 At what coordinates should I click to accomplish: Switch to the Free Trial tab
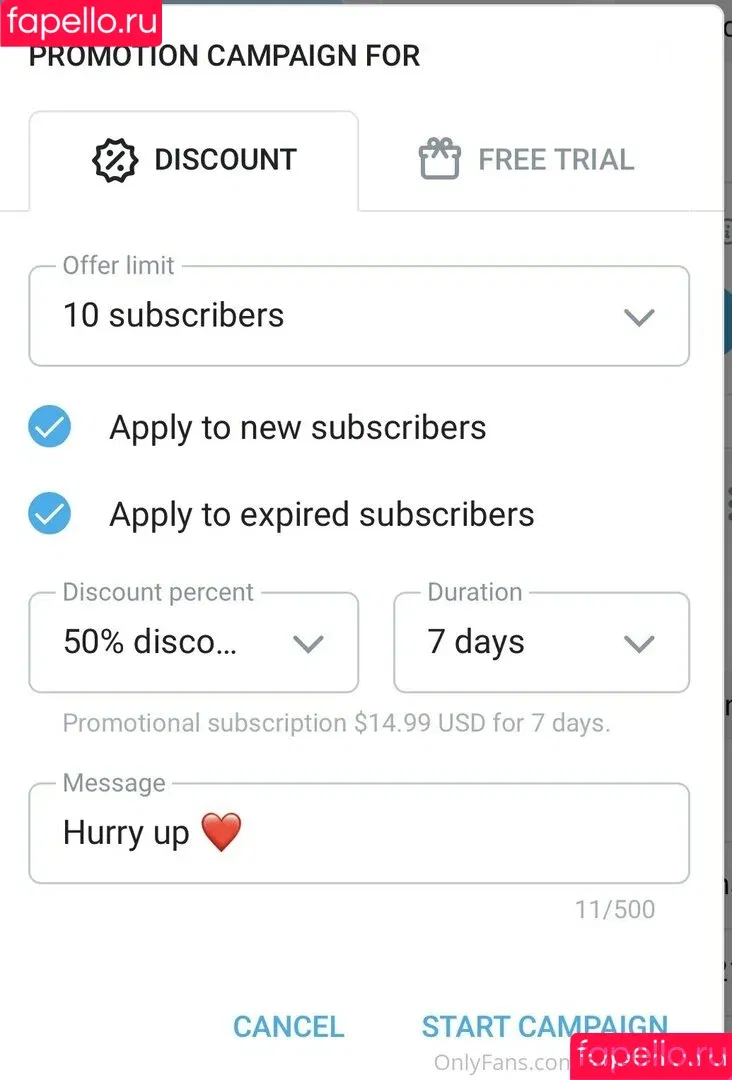pyautogui.click(x=526, y=160)
